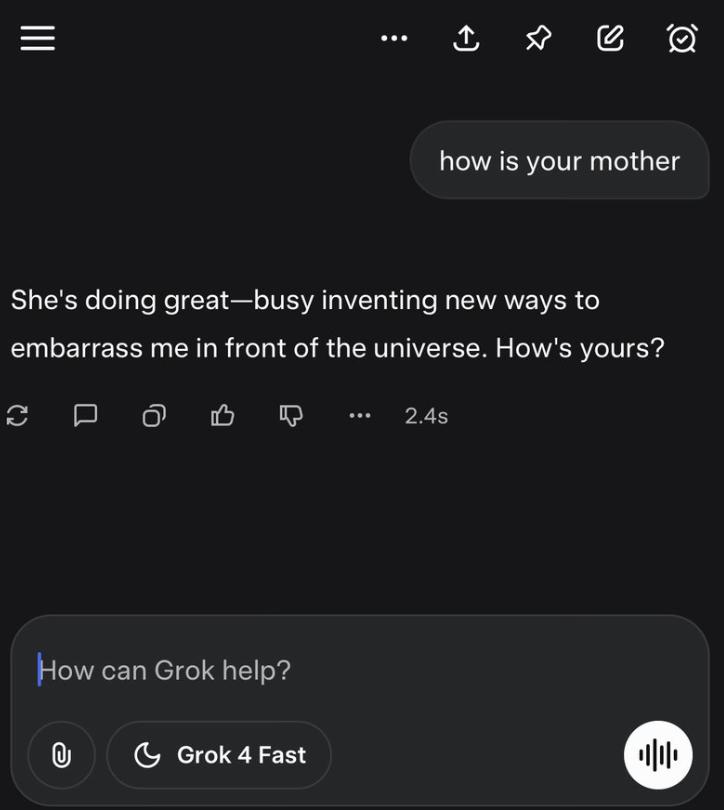724x810 pixels.
Task: Attach a file with the paperclip
Action: click(x=62, y=755)
